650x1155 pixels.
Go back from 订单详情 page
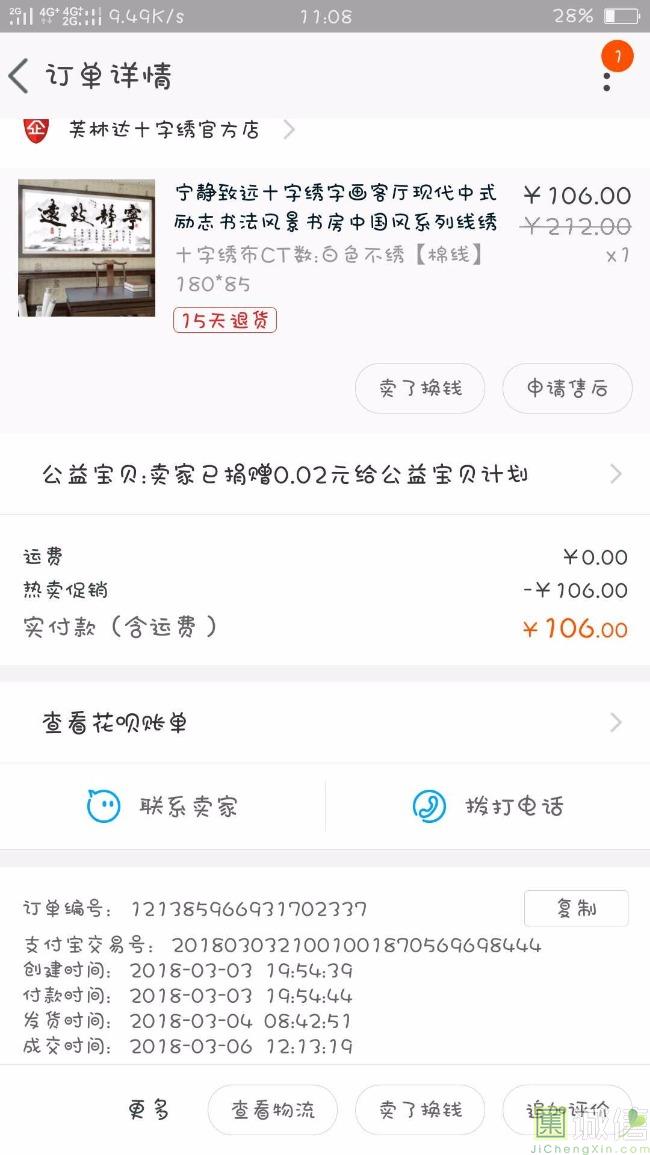[x=20, y=76]
